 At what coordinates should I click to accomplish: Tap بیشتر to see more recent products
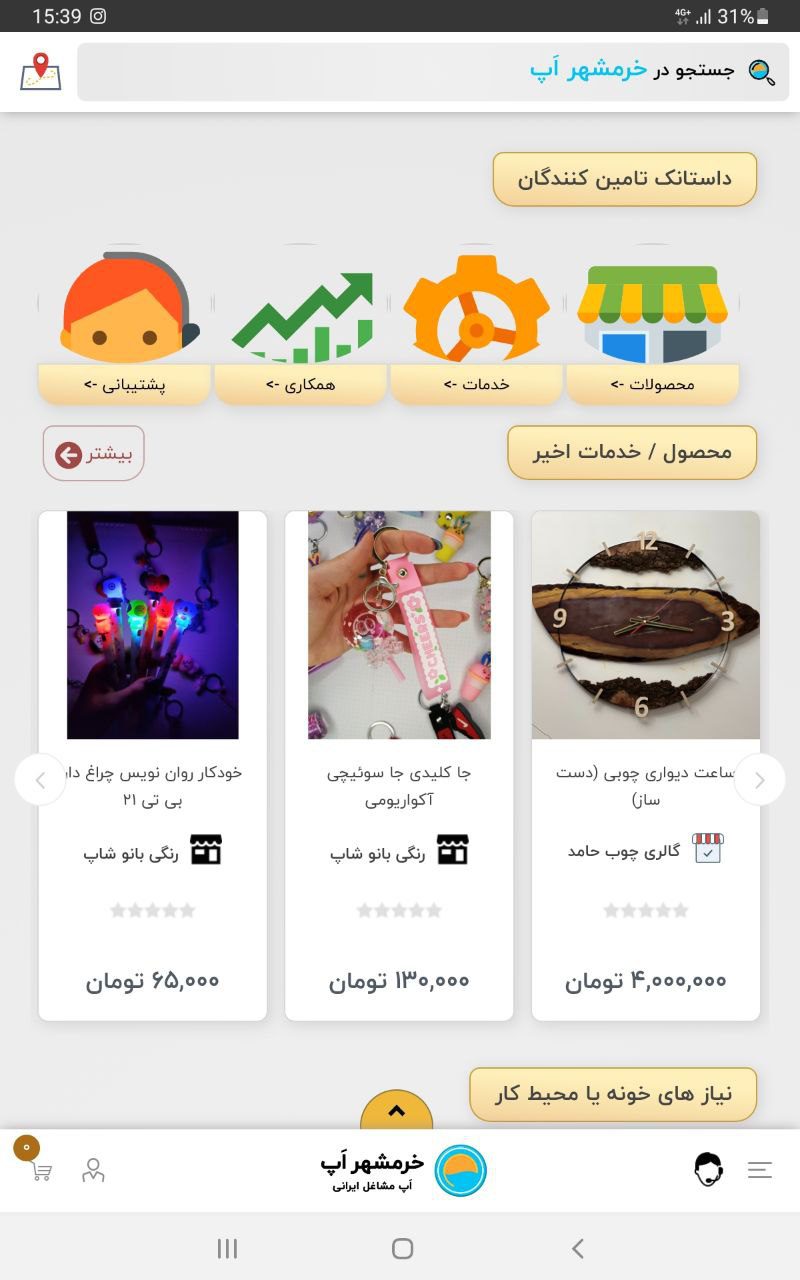click(x=94, y=454)
